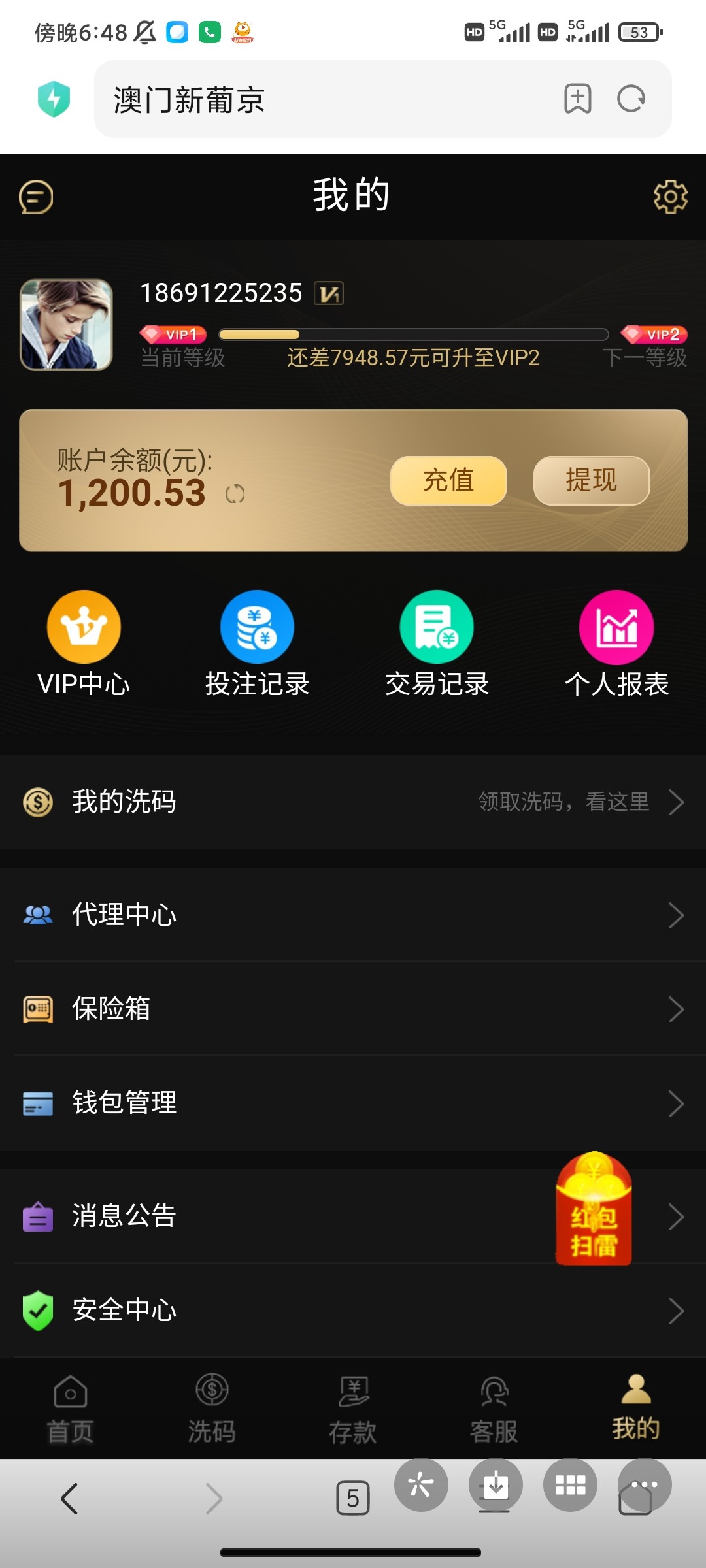
Task: View 投注记录 betting records
Action: pos(257,644)
